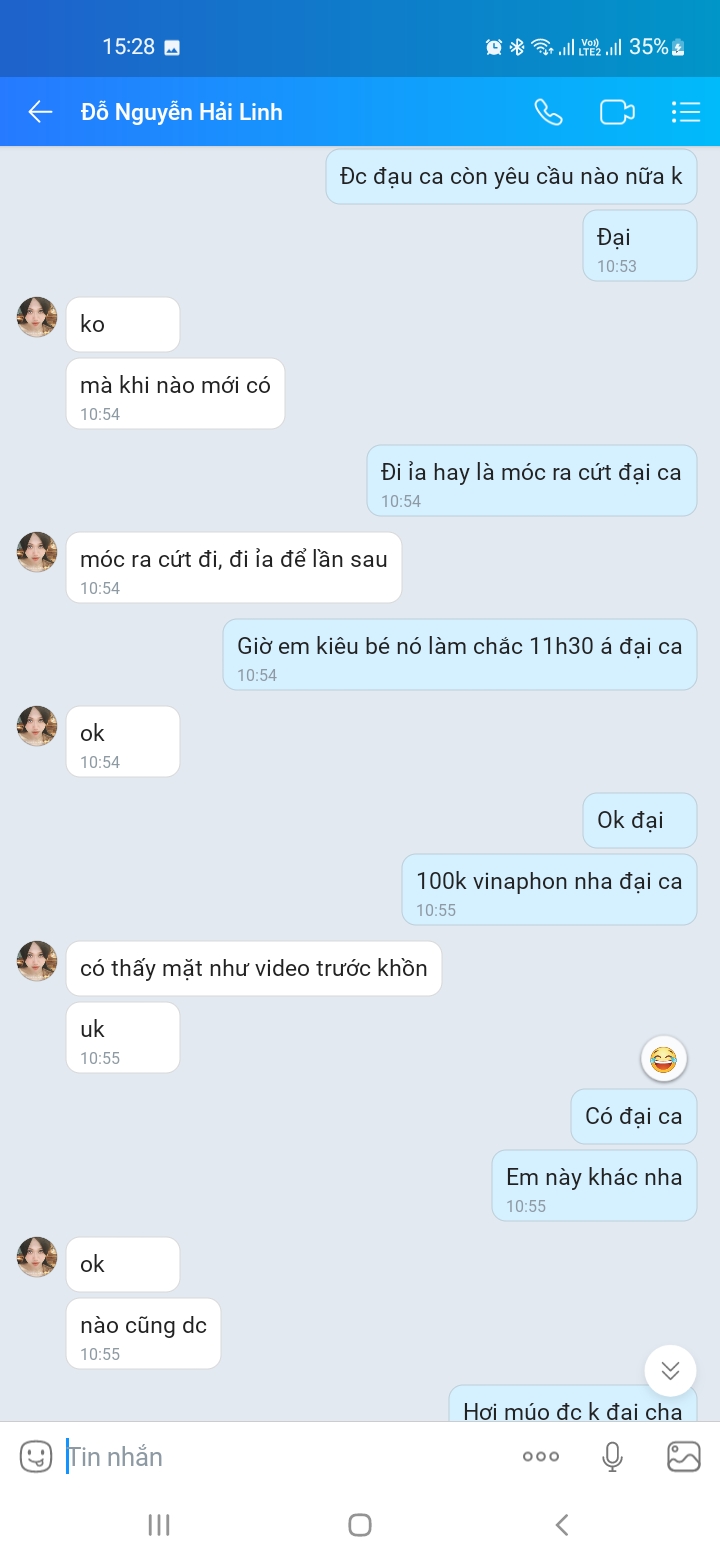Focus the Tin nhắn message field

tap(280, 1456)
